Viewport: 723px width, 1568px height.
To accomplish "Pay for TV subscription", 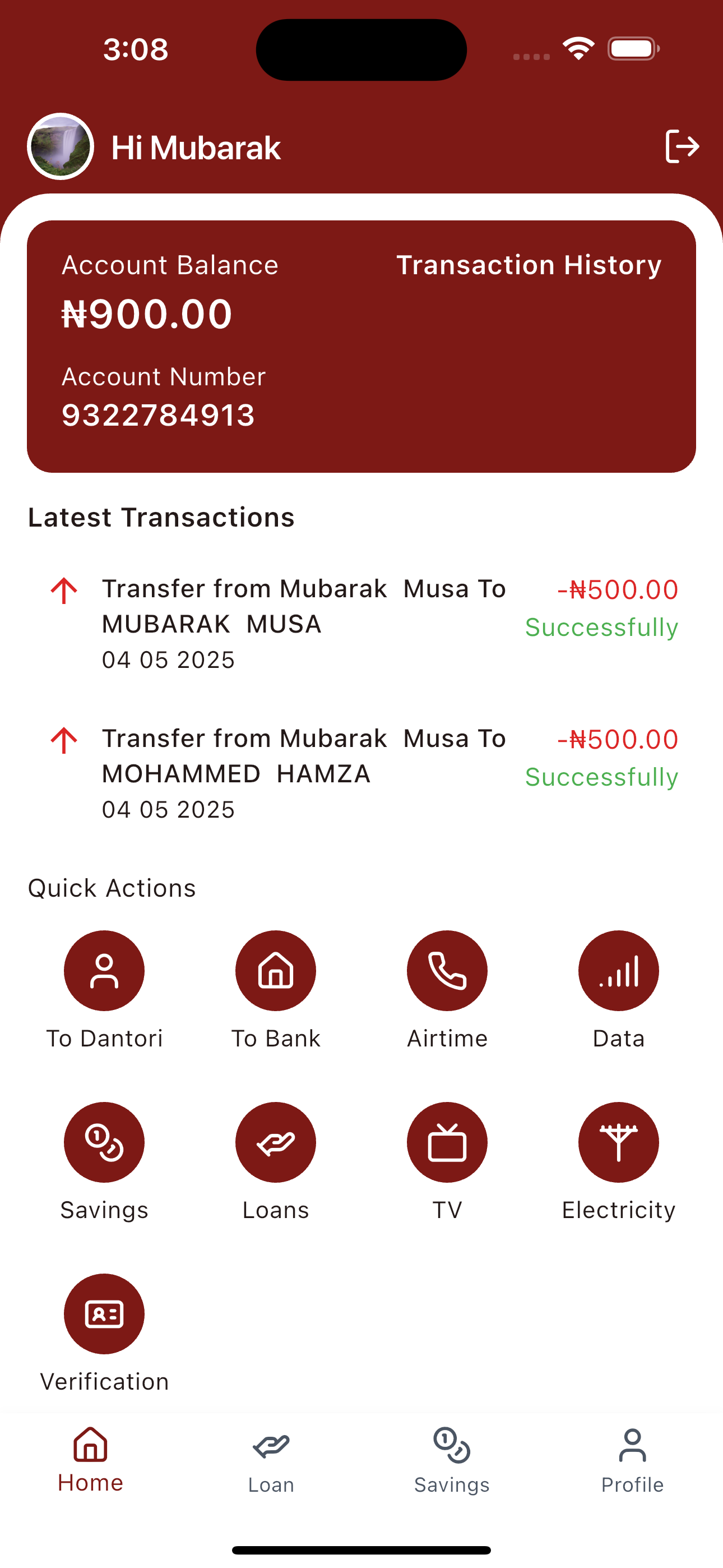I will pos(447,1142).
